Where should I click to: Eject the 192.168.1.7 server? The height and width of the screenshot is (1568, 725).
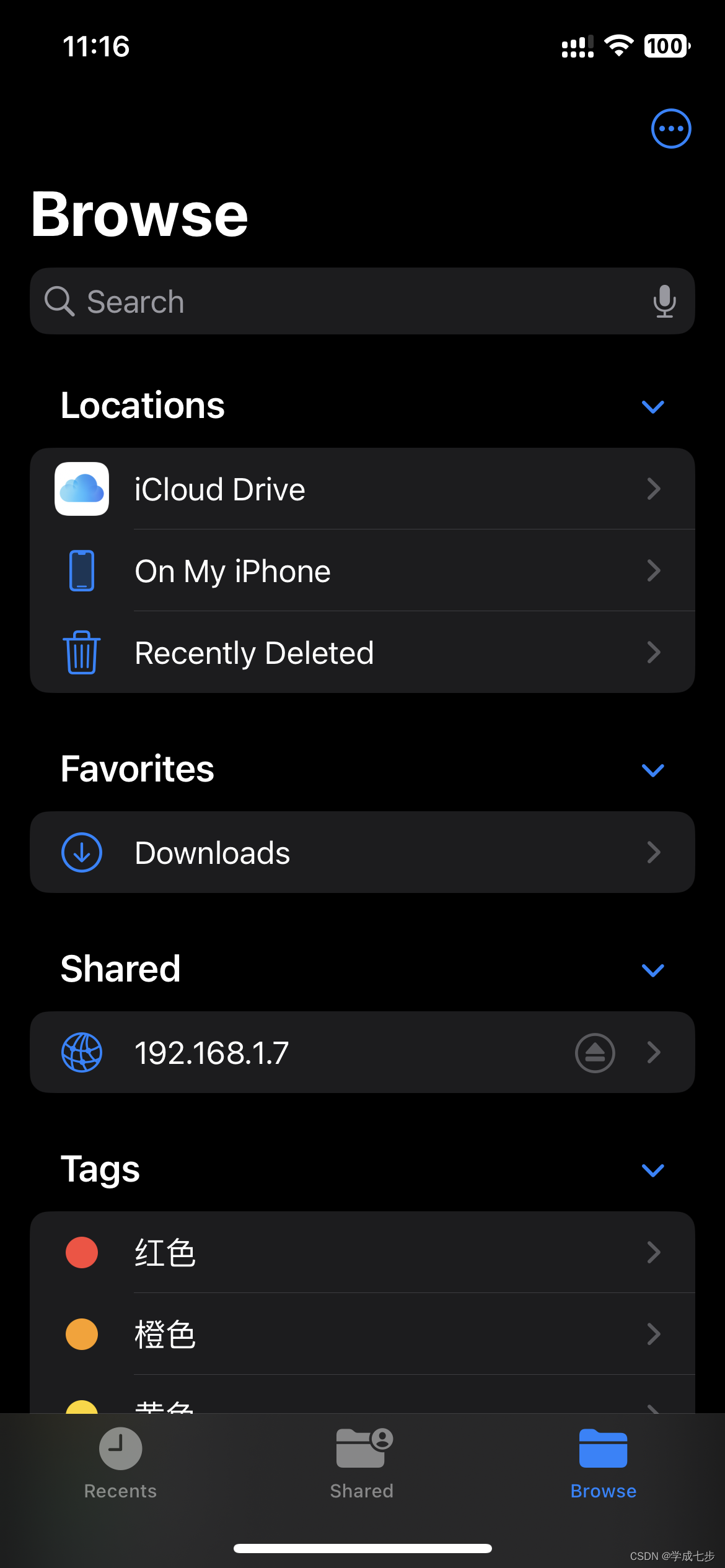point(595,1053)
